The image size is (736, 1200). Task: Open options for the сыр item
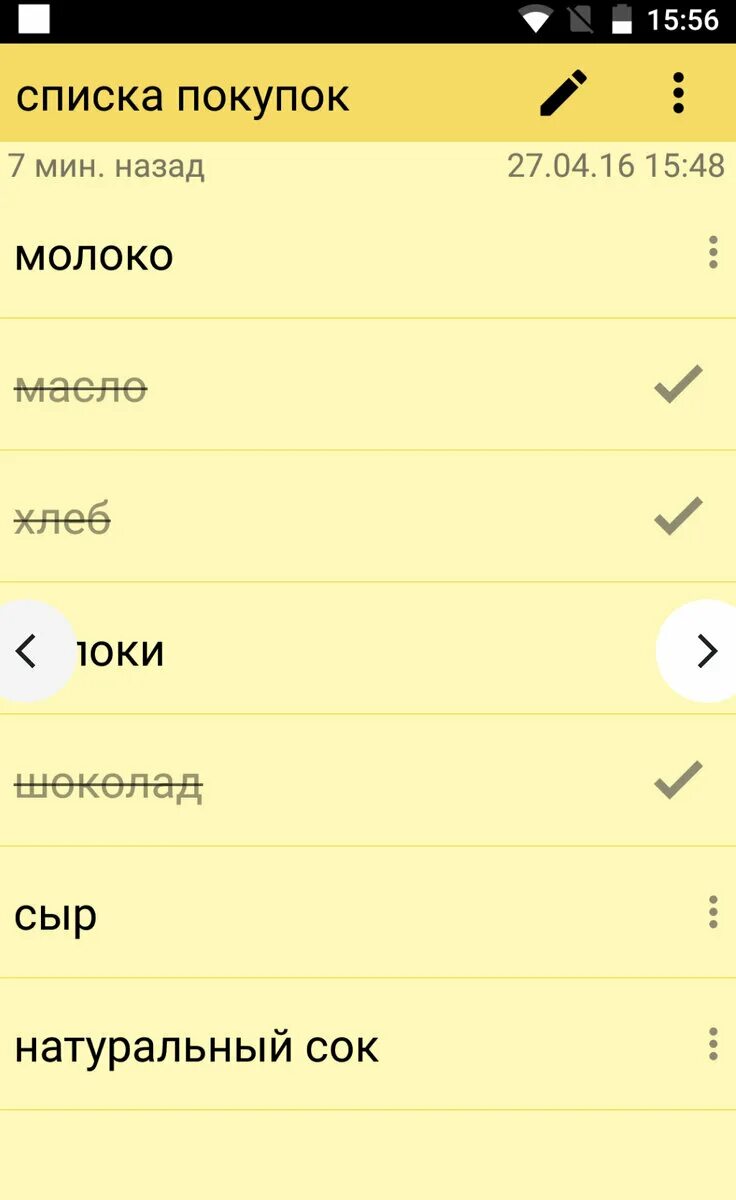712,912
